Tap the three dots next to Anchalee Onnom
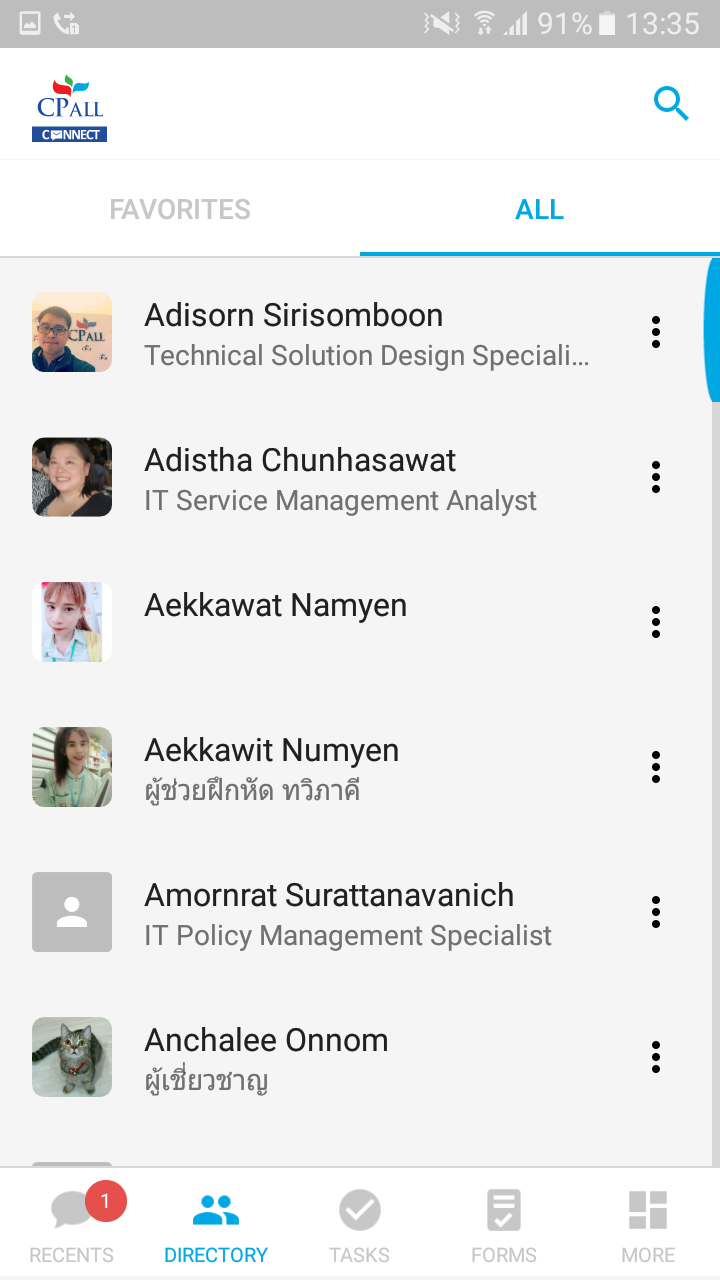Viewport: 720px width, 1280px height. pyautogui.click(x=656, y=1057)
